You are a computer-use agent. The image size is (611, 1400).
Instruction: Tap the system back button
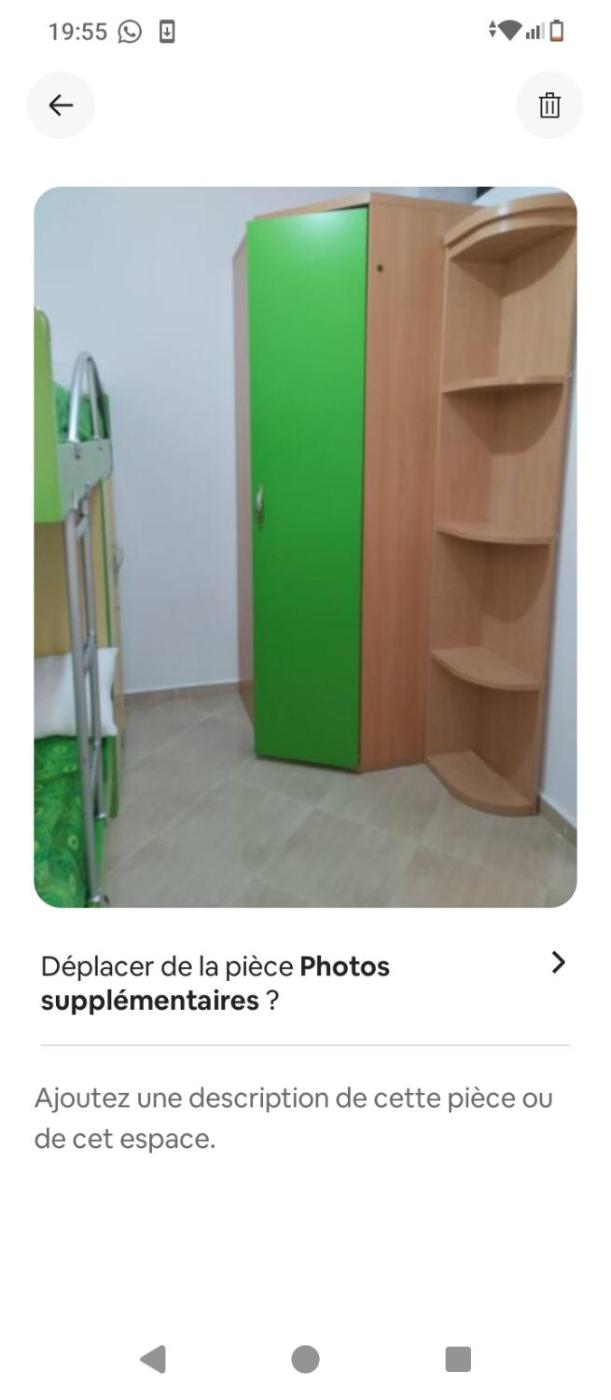pos(153,1359)
